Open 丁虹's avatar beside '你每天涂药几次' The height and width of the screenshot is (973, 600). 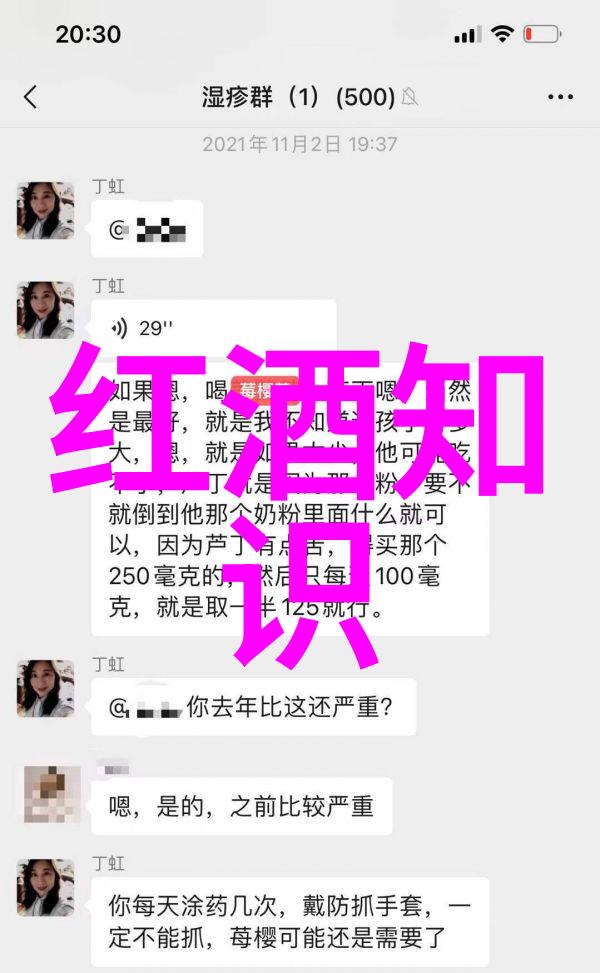click(45, 887)
